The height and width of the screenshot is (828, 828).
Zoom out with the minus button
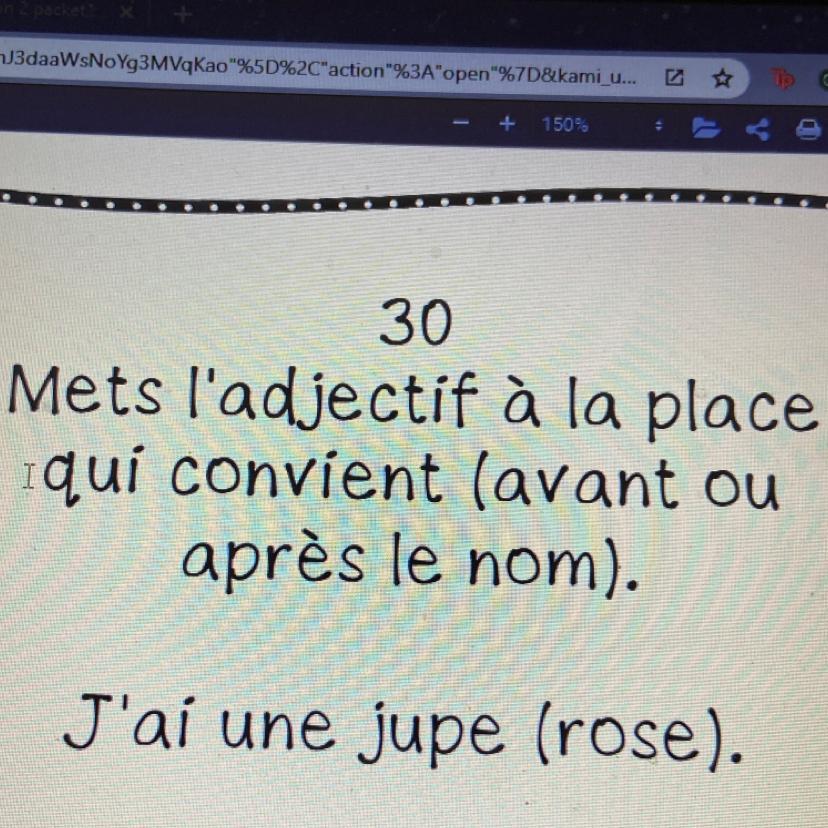coord(462,125)
